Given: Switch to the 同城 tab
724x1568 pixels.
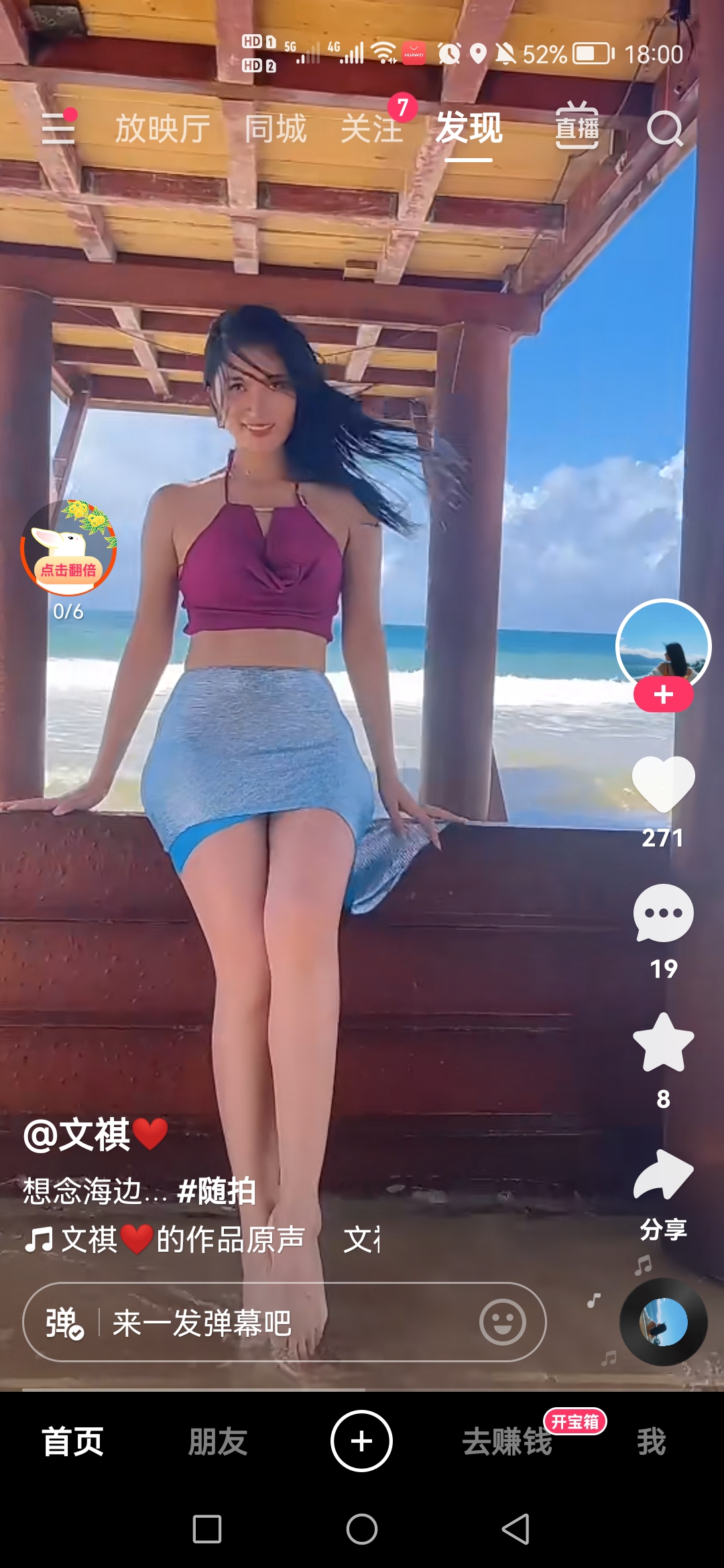Looking at the screenshot, I should tap(275, 128).
